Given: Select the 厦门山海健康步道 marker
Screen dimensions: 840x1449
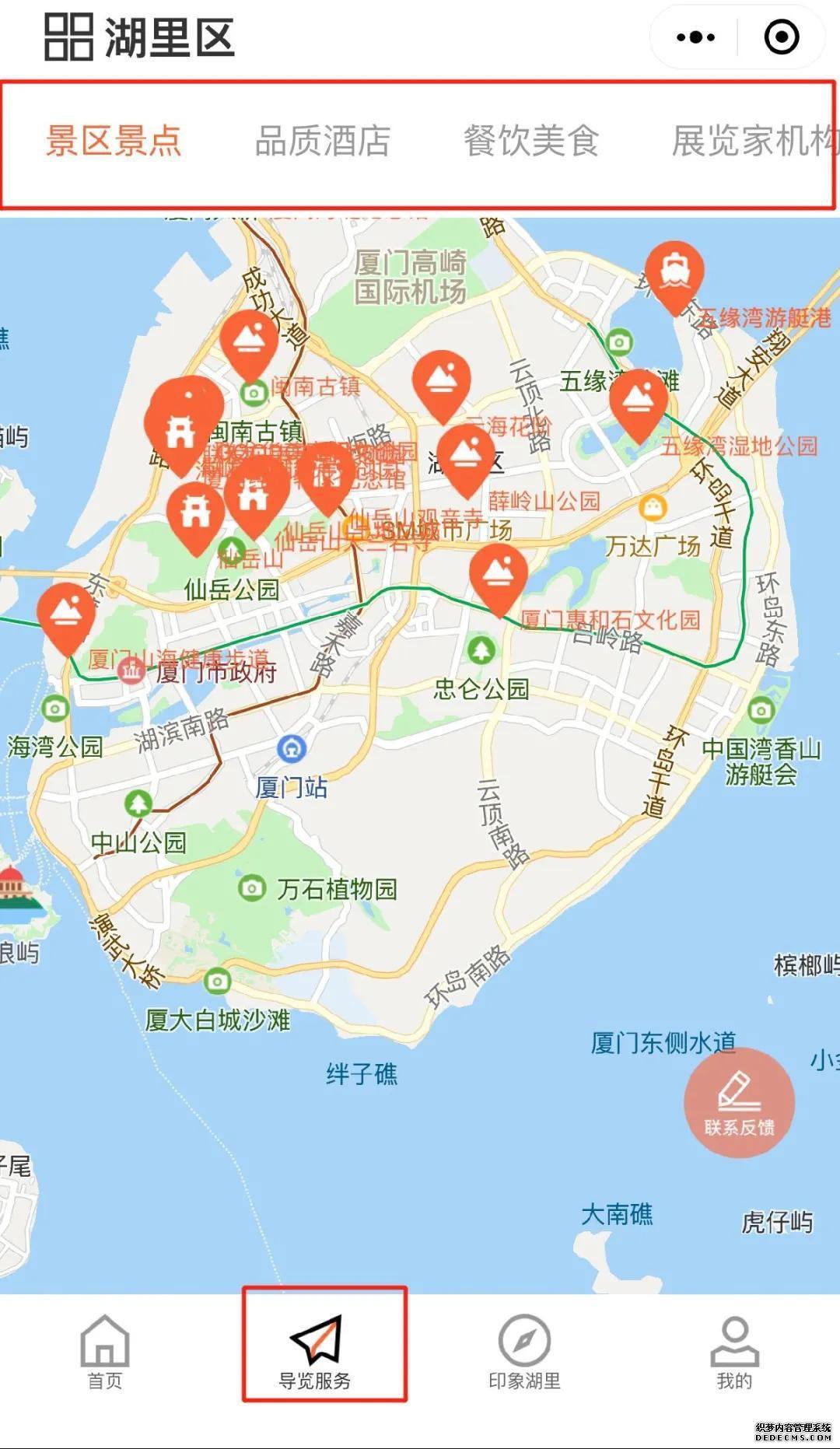Looking at the screenshot, I should coord(67,613).
